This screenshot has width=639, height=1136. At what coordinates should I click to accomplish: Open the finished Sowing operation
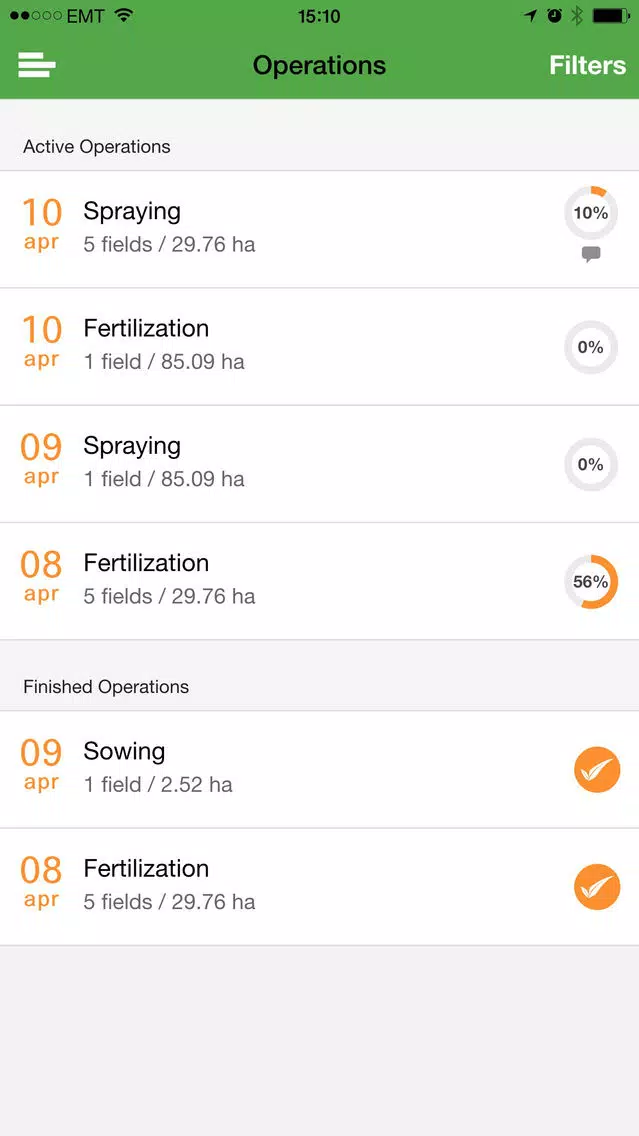click(x=320, y=769)
